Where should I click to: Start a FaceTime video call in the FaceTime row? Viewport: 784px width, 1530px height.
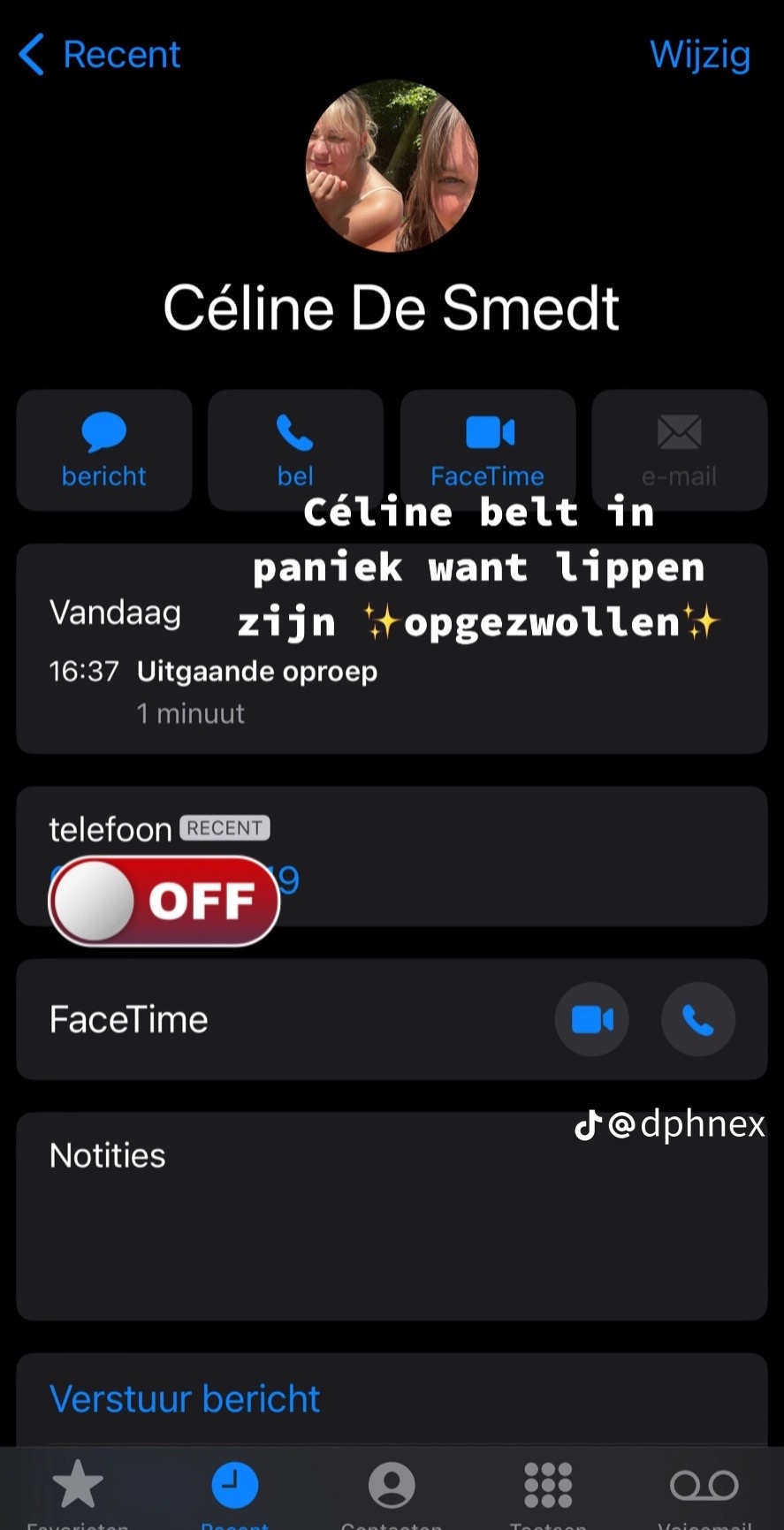(591, 1020)
